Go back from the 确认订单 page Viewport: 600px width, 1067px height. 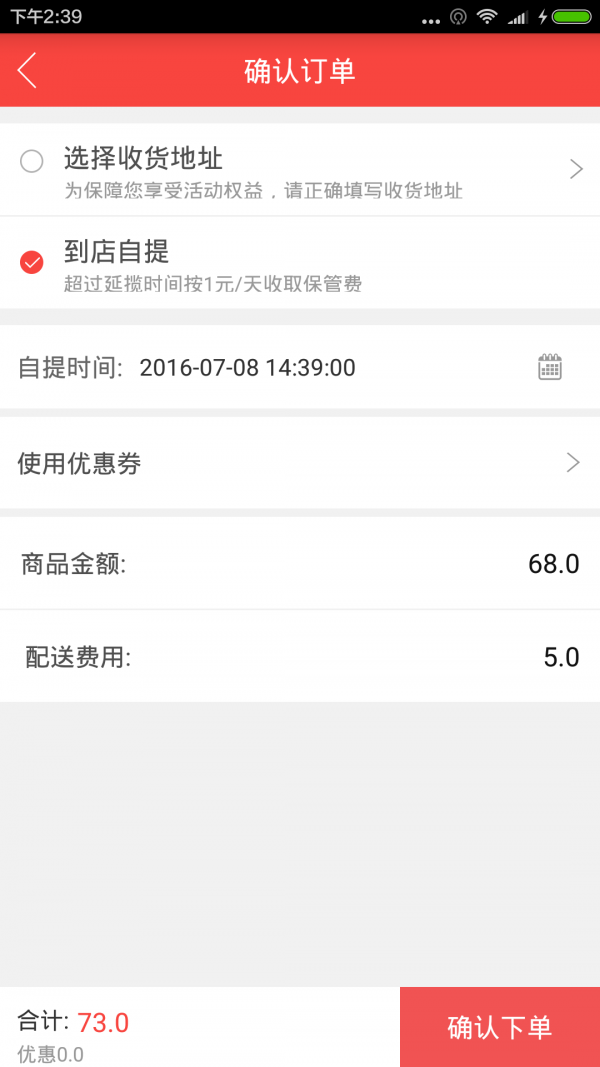click(x=27, y=70)
